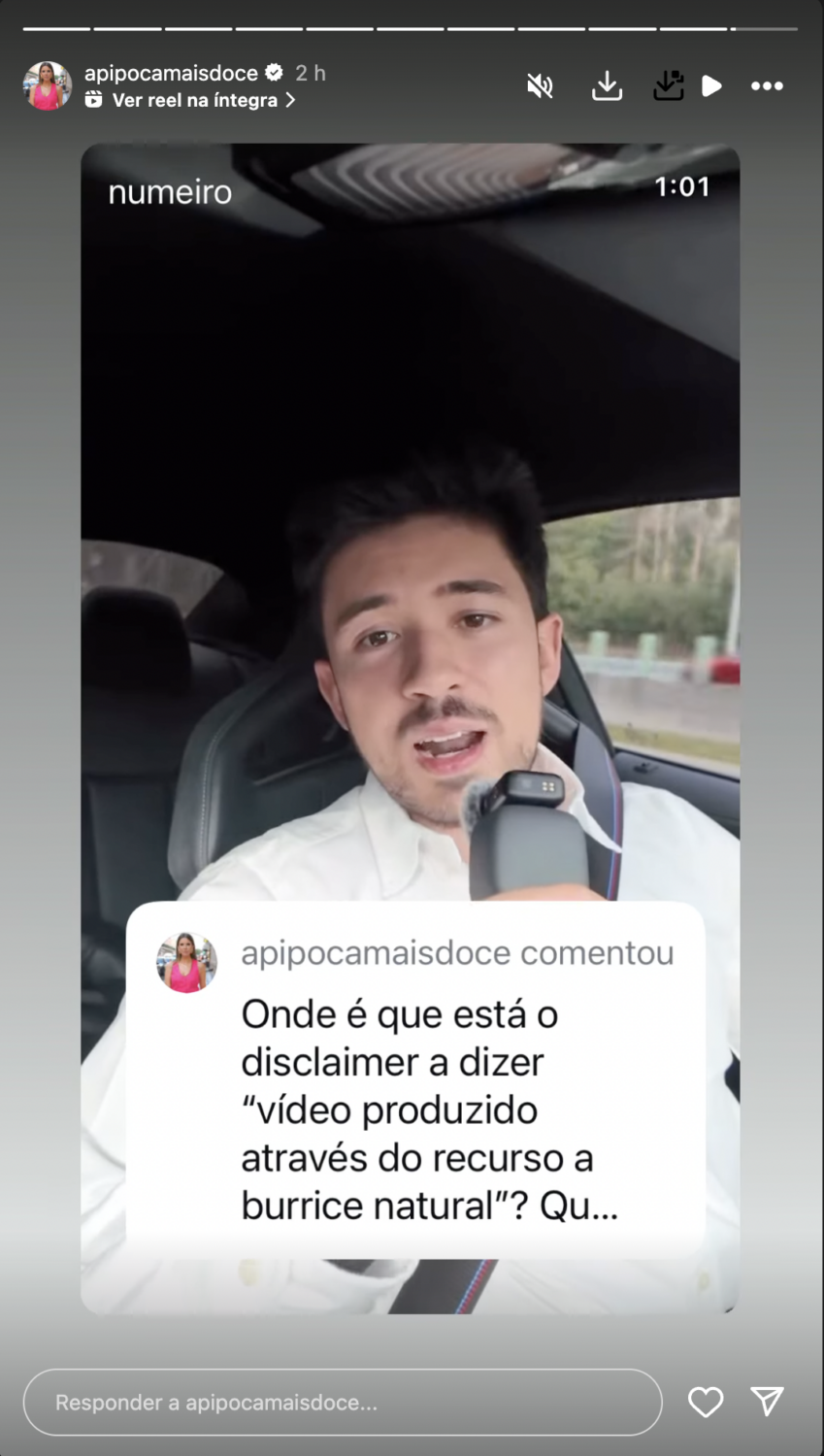
Task: Tap the apipocamaisdoce username
Action: coord(171,73)
